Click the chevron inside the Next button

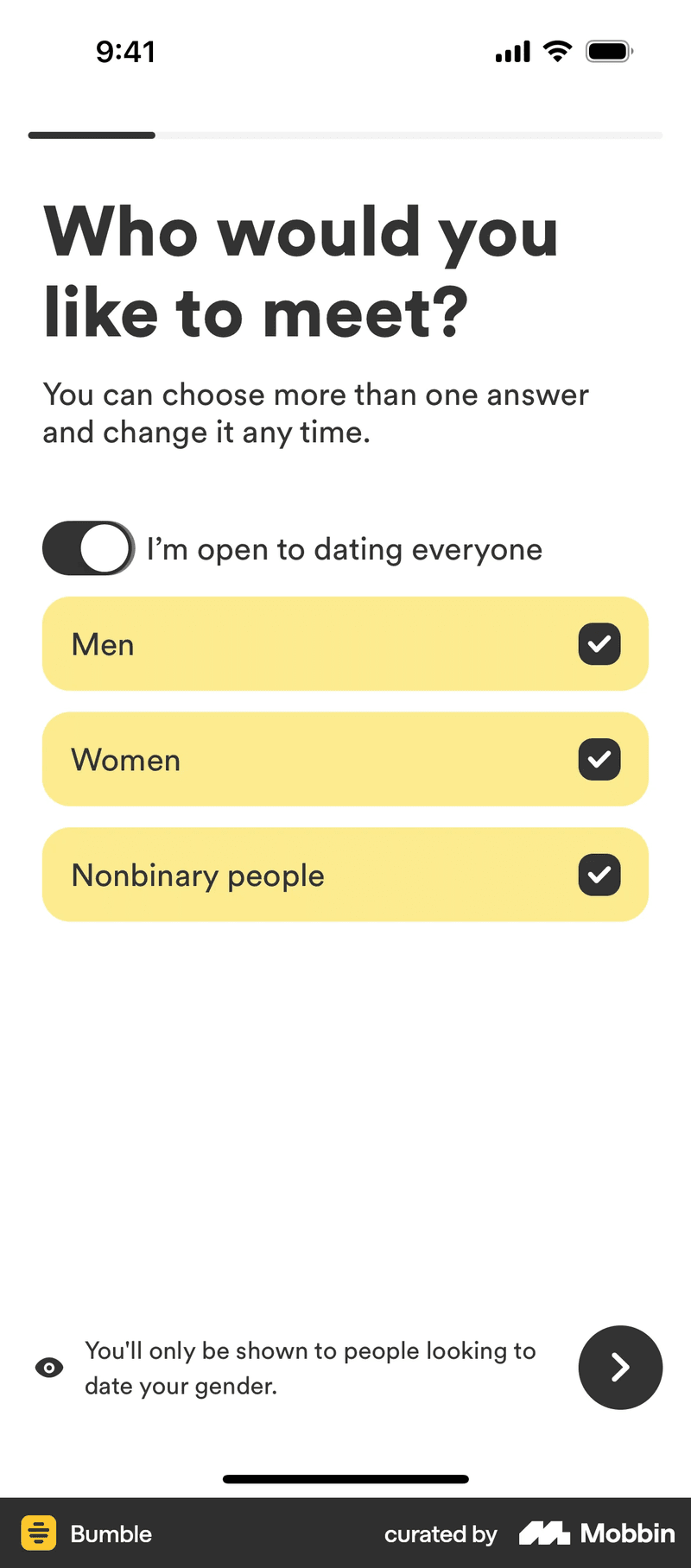coord(620,1368)
